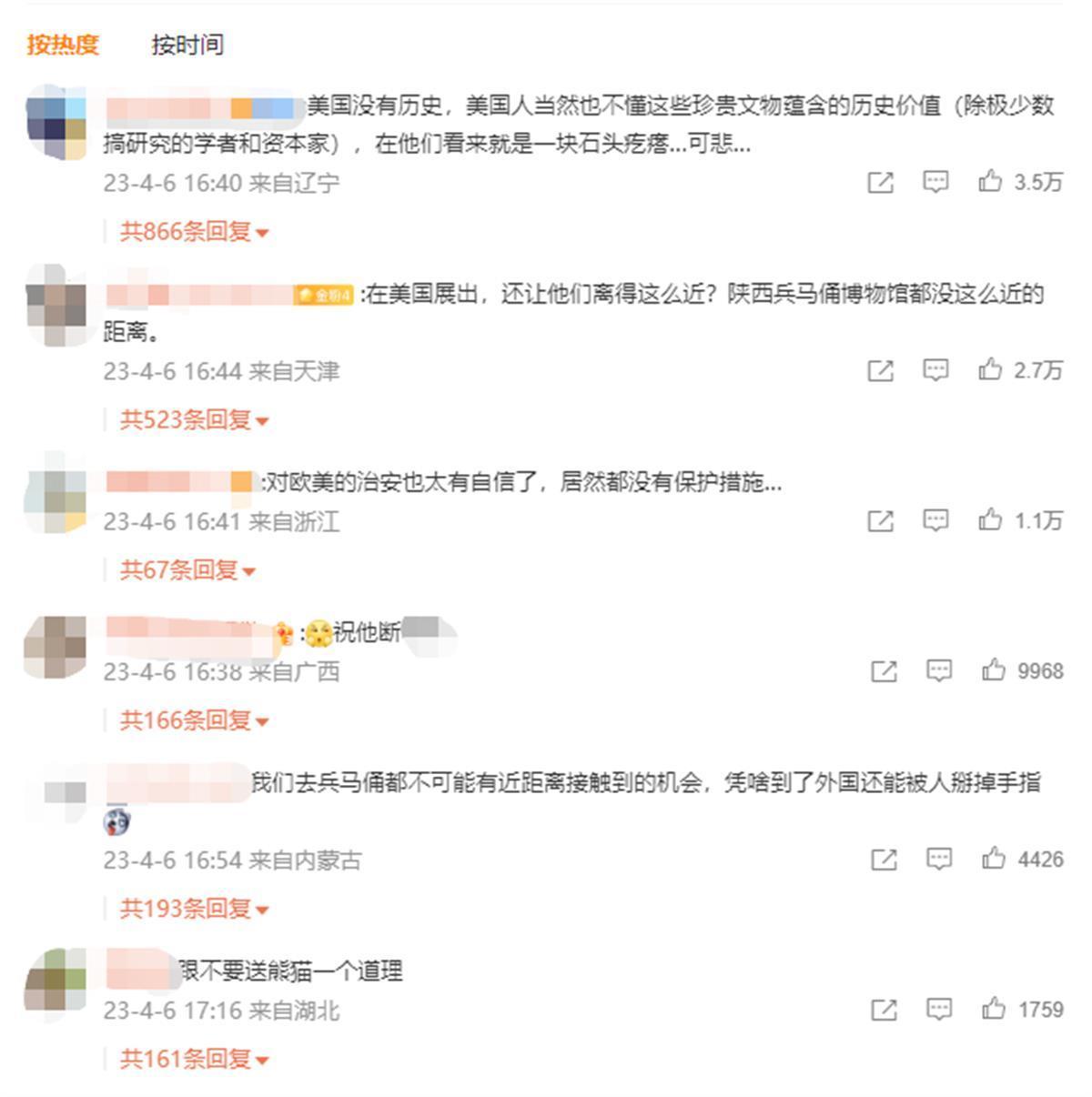
Task: Comment on the 天津 user's post
Action: pos(935,369)
